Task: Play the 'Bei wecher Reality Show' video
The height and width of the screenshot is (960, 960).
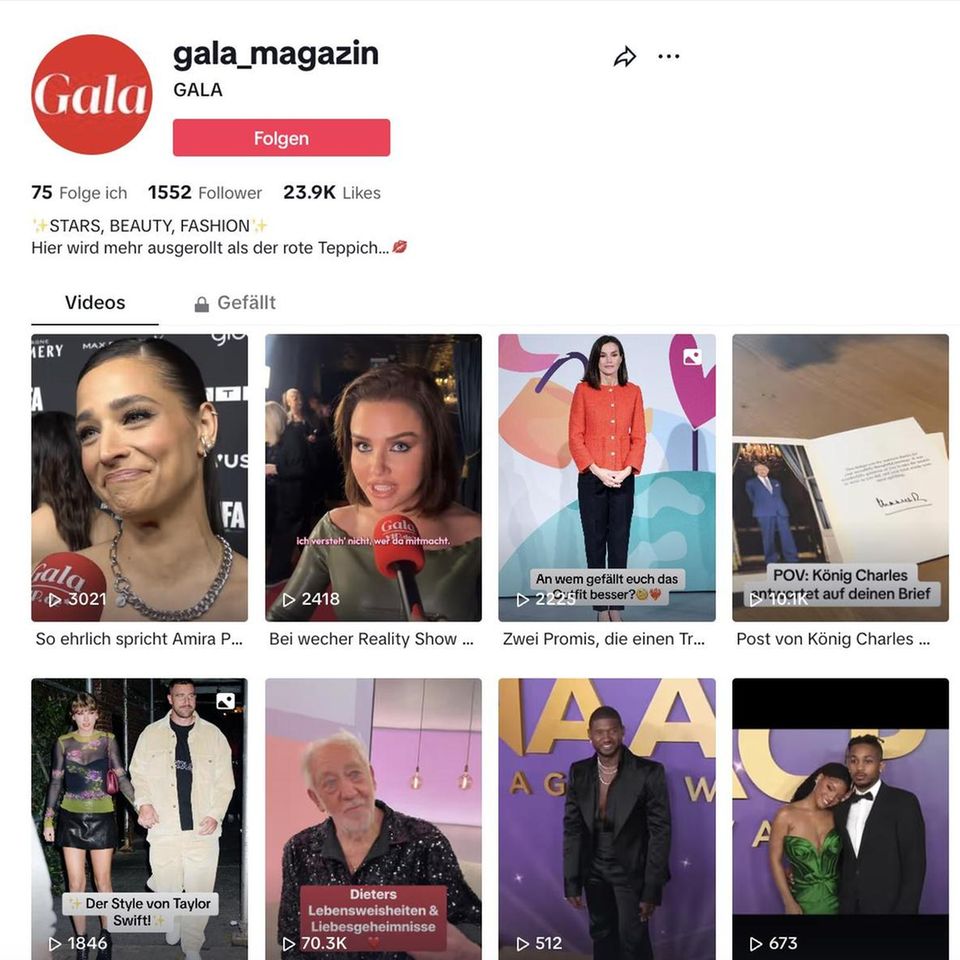Action: point(373,478)
